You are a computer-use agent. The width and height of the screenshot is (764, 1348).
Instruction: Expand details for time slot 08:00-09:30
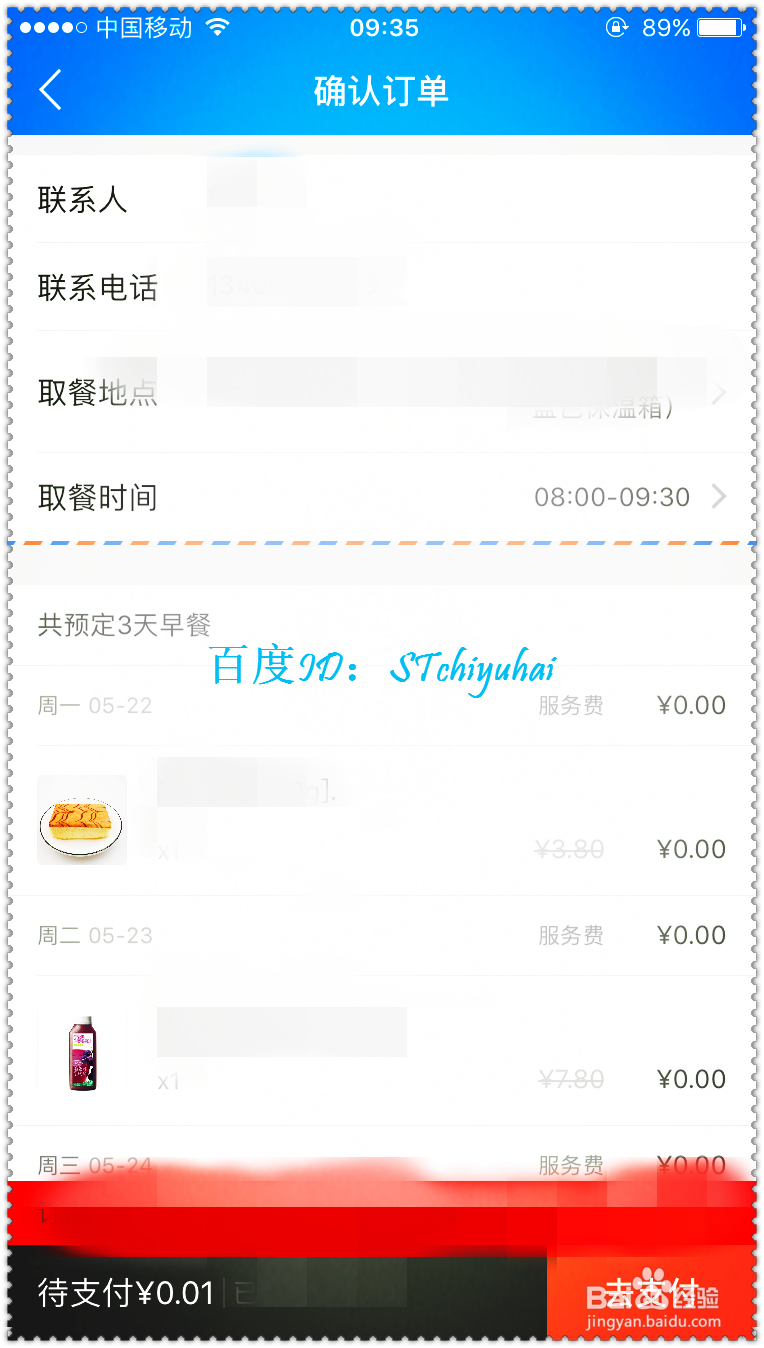[613, 496]
